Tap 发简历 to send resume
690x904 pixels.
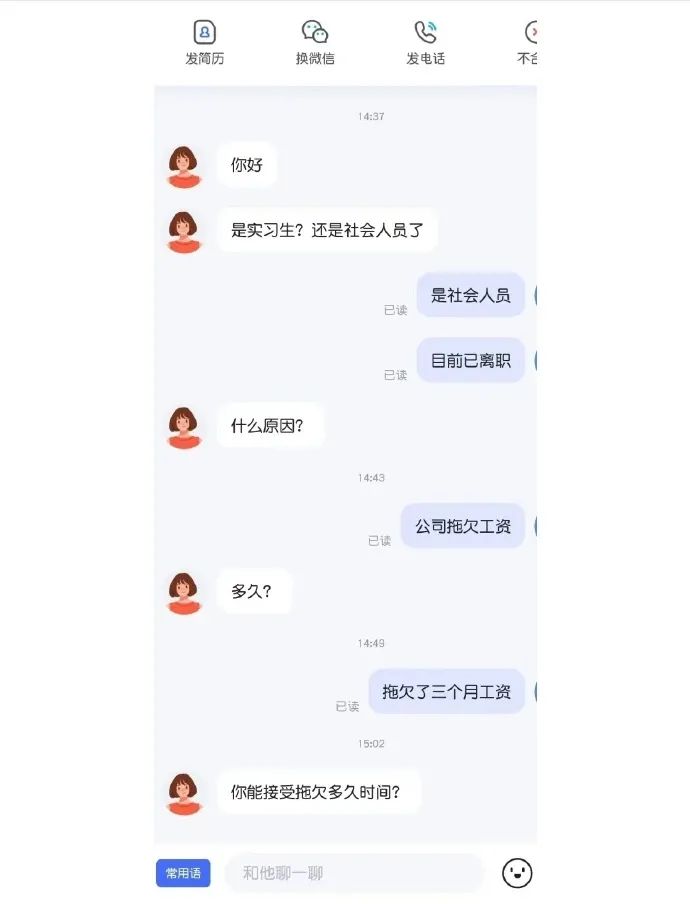coord(205,42)
